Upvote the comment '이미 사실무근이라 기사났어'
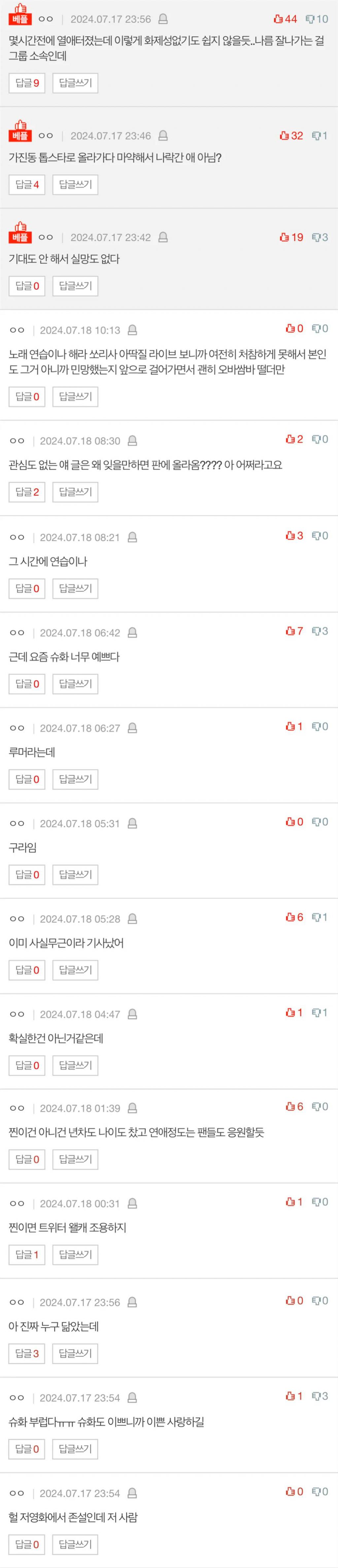This screenshot has height=1568, width=338. (294, 917)
